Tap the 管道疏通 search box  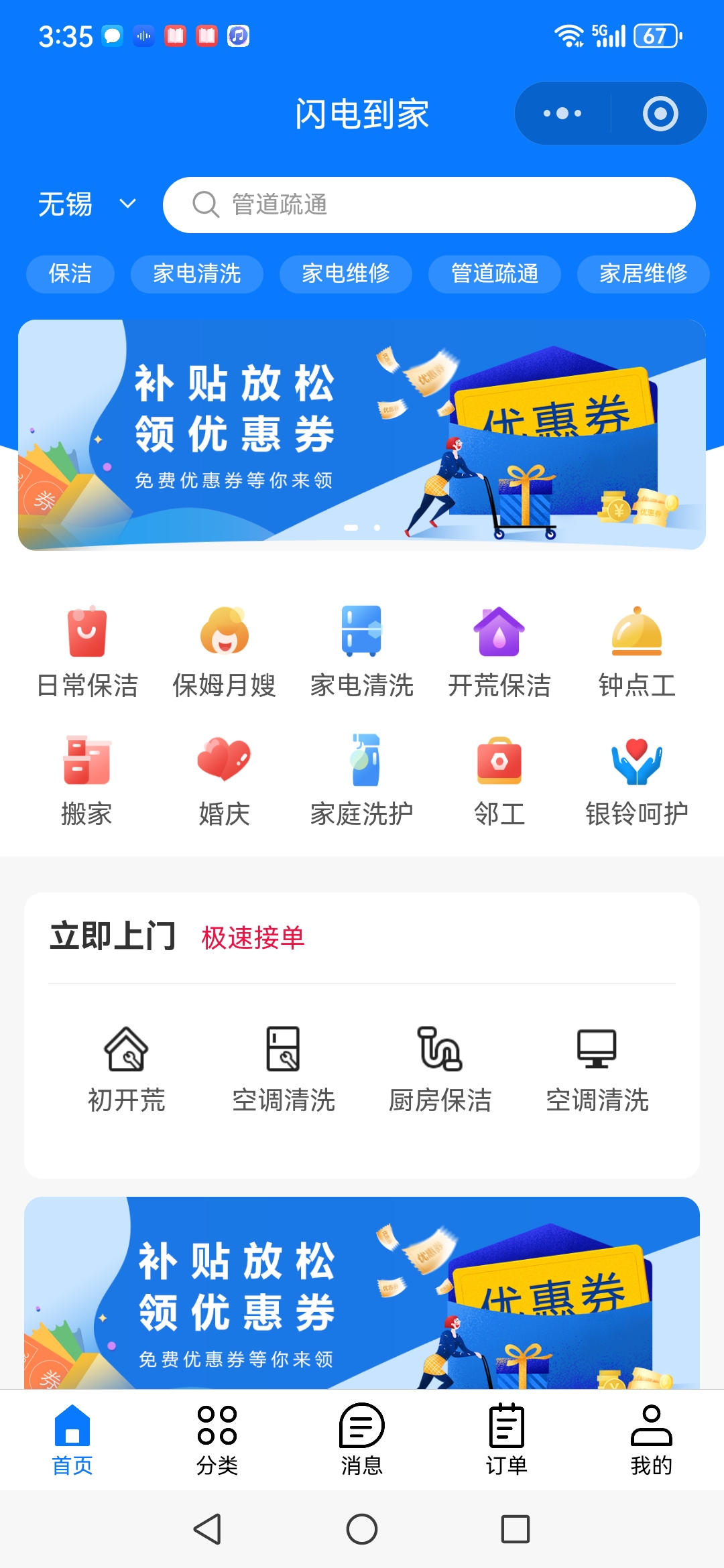pos(429,205)
